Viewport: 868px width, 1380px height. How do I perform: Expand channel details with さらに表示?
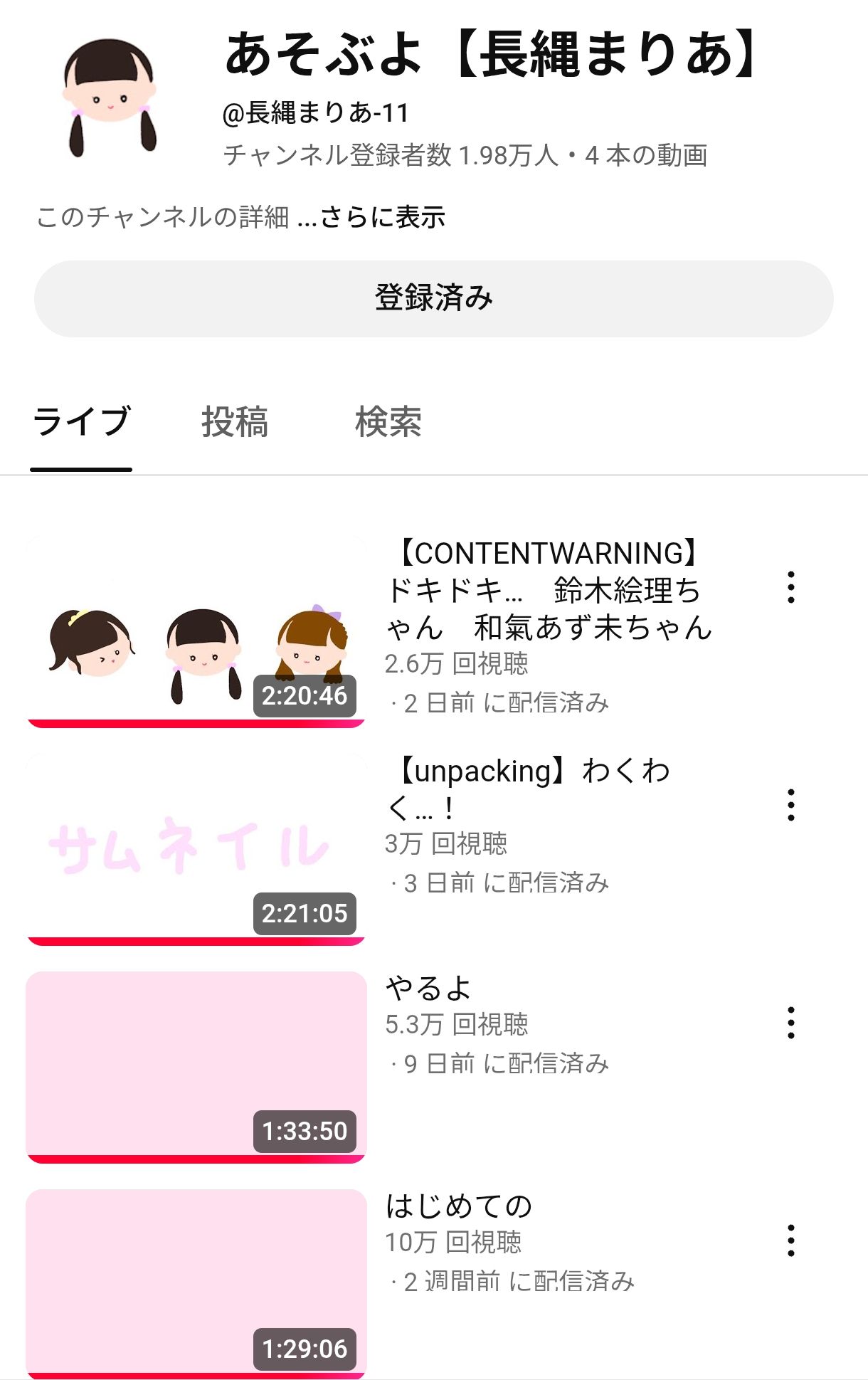[x=382, y=217]
